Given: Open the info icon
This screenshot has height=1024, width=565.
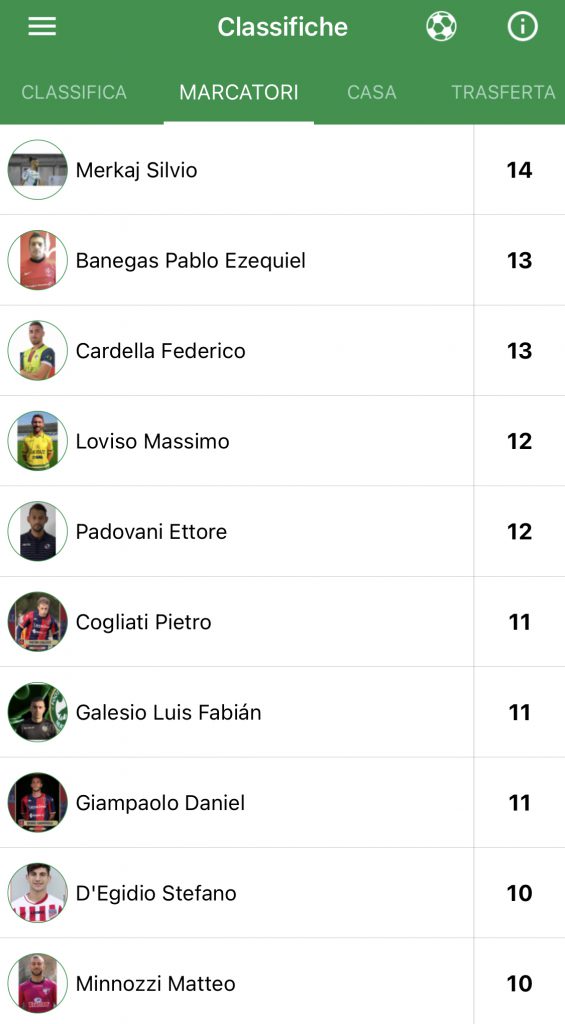Looking at the screenshot, I should pos(523,27).
